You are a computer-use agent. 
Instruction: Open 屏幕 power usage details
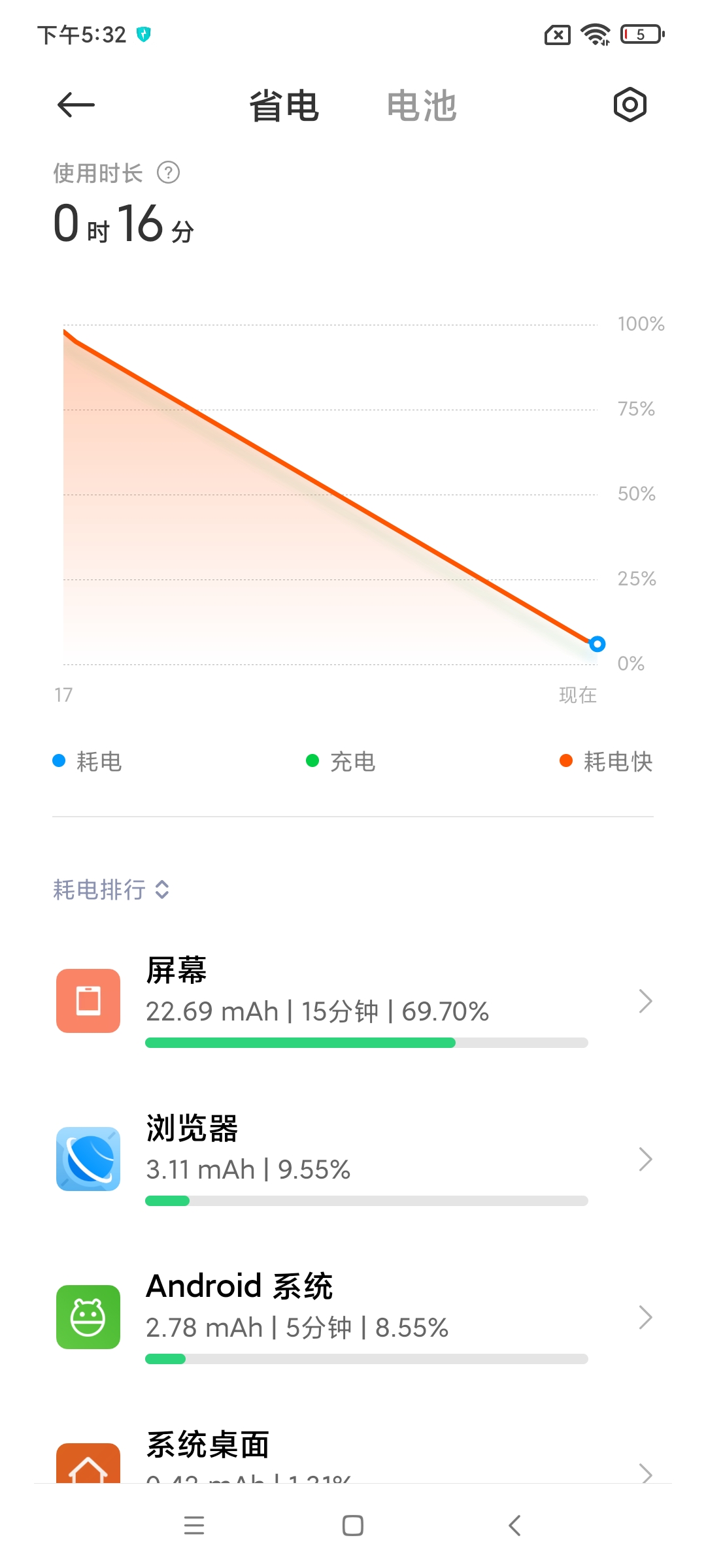353,1001
